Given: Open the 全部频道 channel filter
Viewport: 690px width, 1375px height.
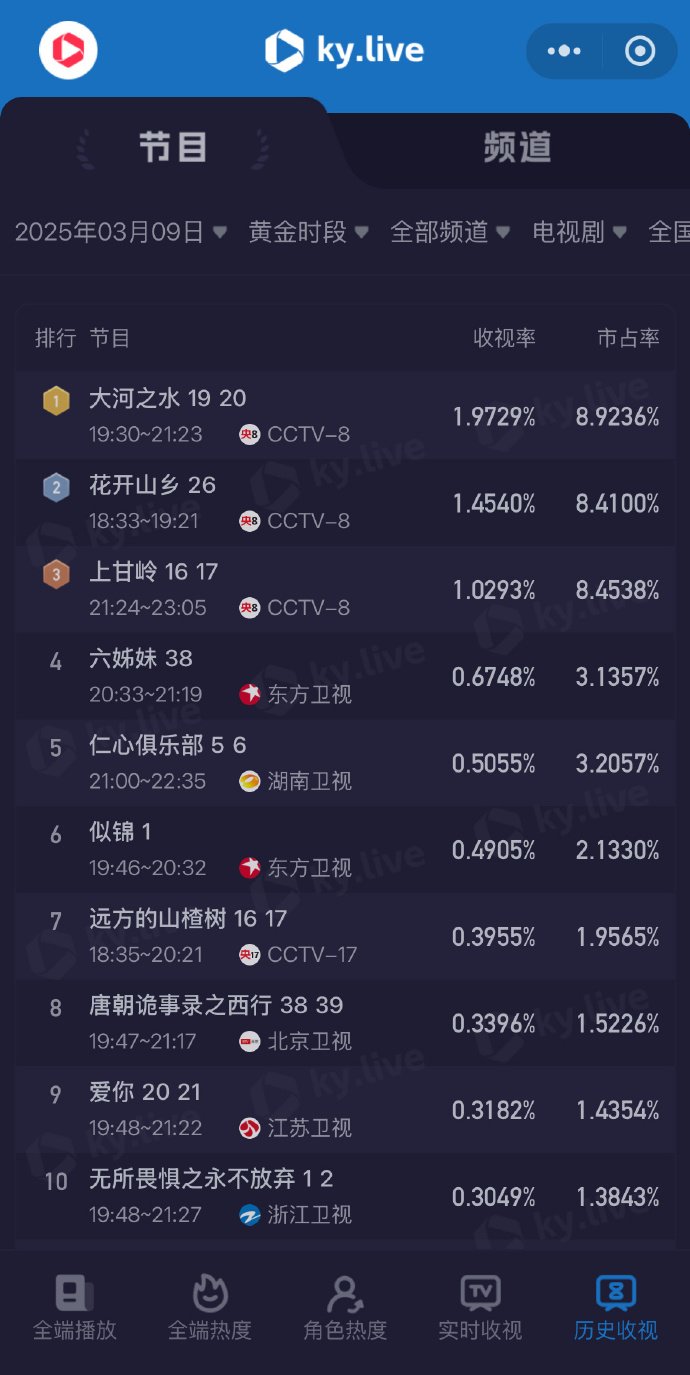Looking at the screenshot, I should (450, 232).
